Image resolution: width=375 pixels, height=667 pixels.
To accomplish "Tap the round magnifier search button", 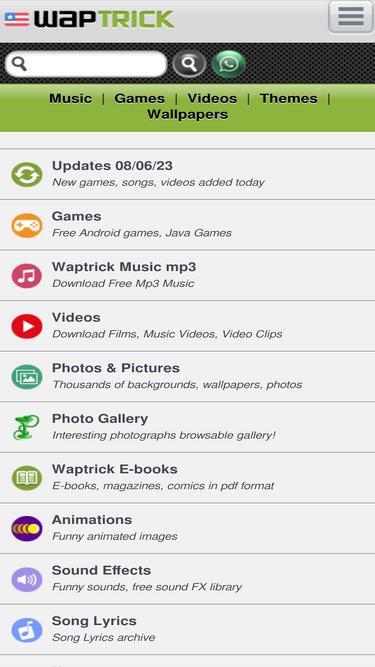I will [x=189, y=64].
